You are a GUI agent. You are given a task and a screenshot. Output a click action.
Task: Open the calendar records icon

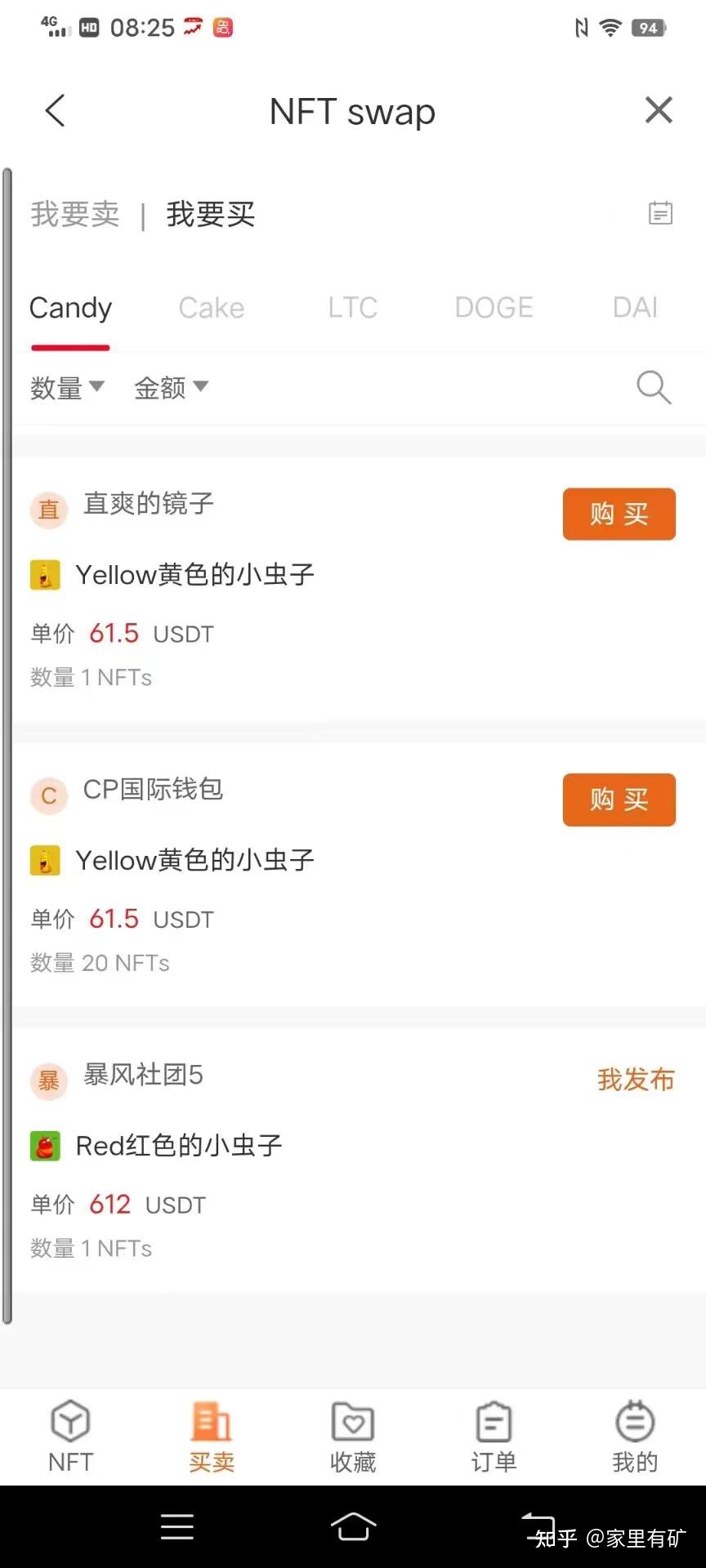point(660,213)
